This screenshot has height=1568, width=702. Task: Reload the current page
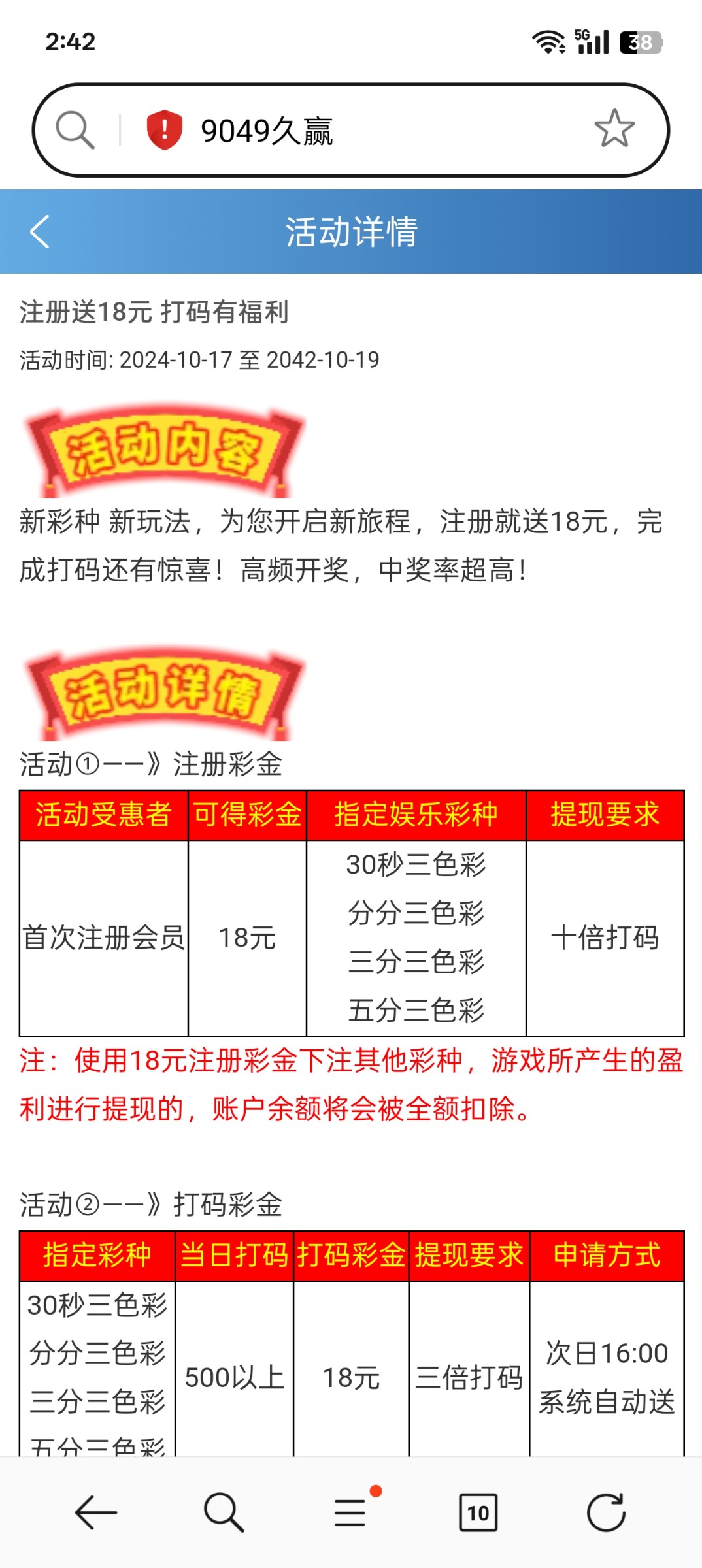(x=606, y=1512)
